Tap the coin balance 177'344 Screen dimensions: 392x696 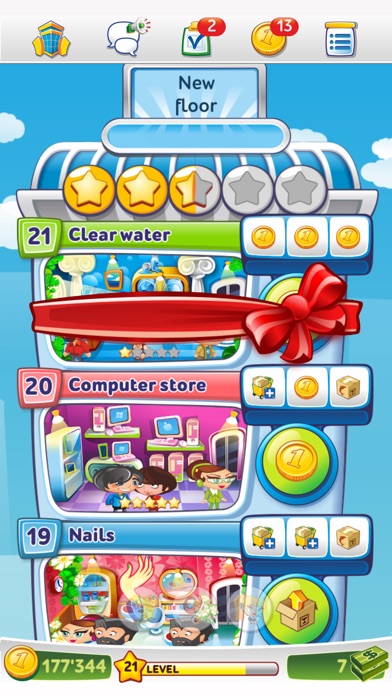coord(57,666)
